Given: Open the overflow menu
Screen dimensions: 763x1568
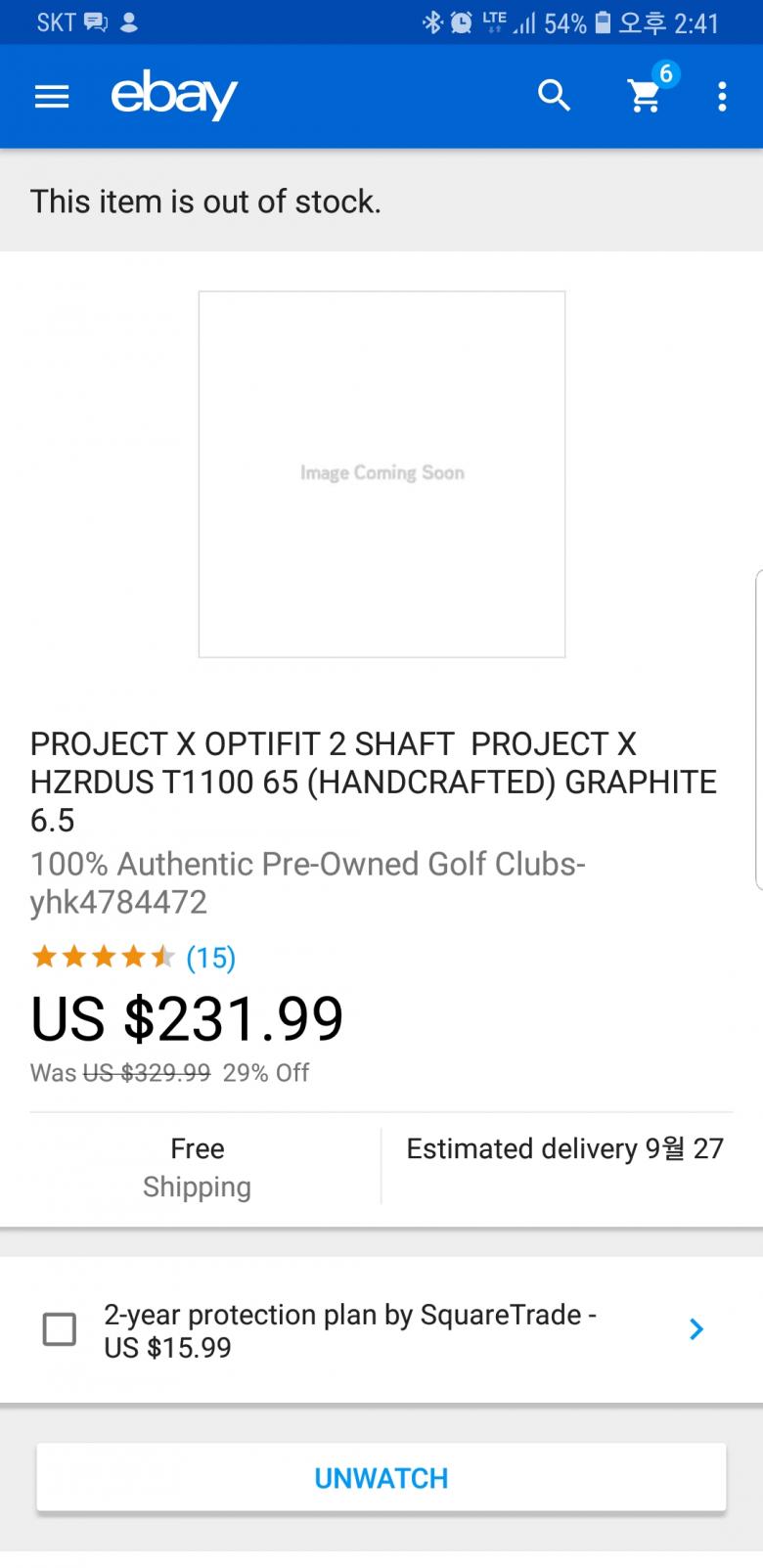Looking at the screenshot, I should coord(722,96).
